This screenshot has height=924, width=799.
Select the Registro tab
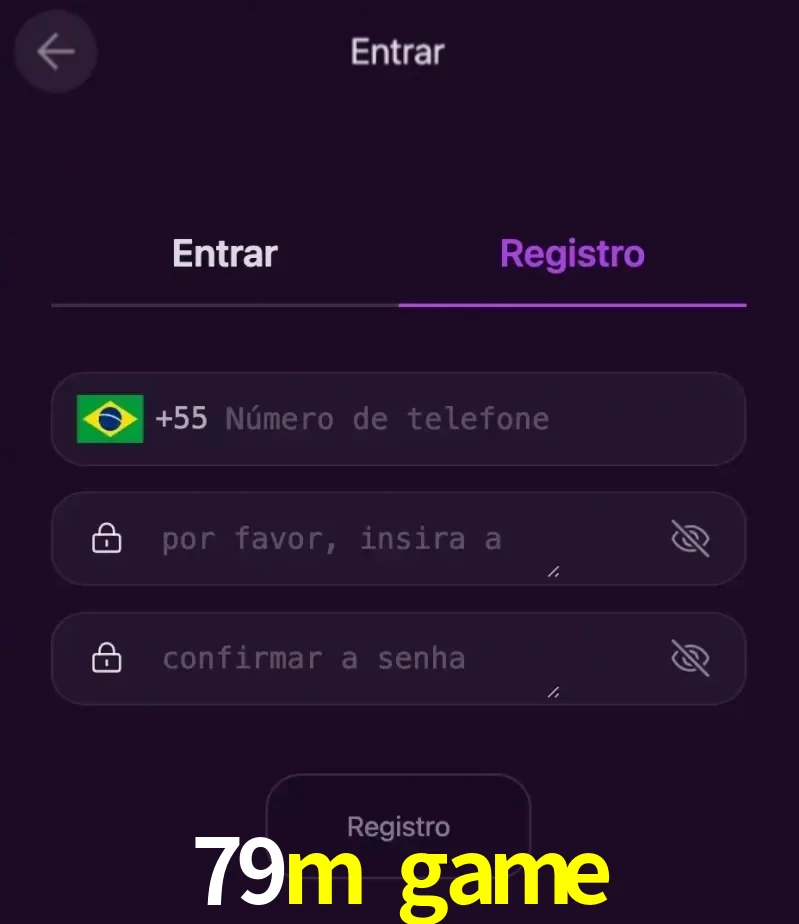point(571,253)
